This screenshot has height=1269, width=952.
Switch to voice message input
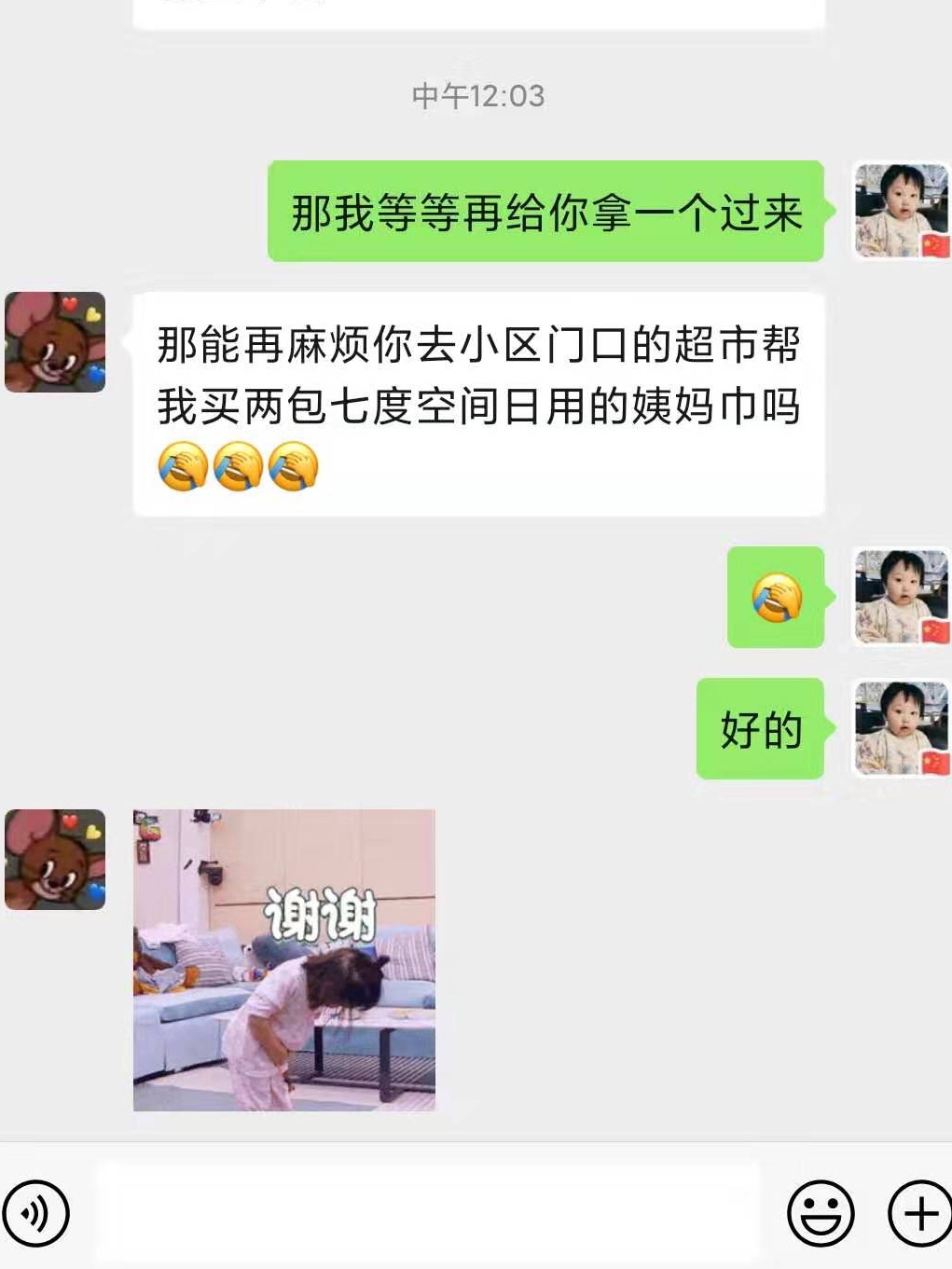tap(36, 1213)
